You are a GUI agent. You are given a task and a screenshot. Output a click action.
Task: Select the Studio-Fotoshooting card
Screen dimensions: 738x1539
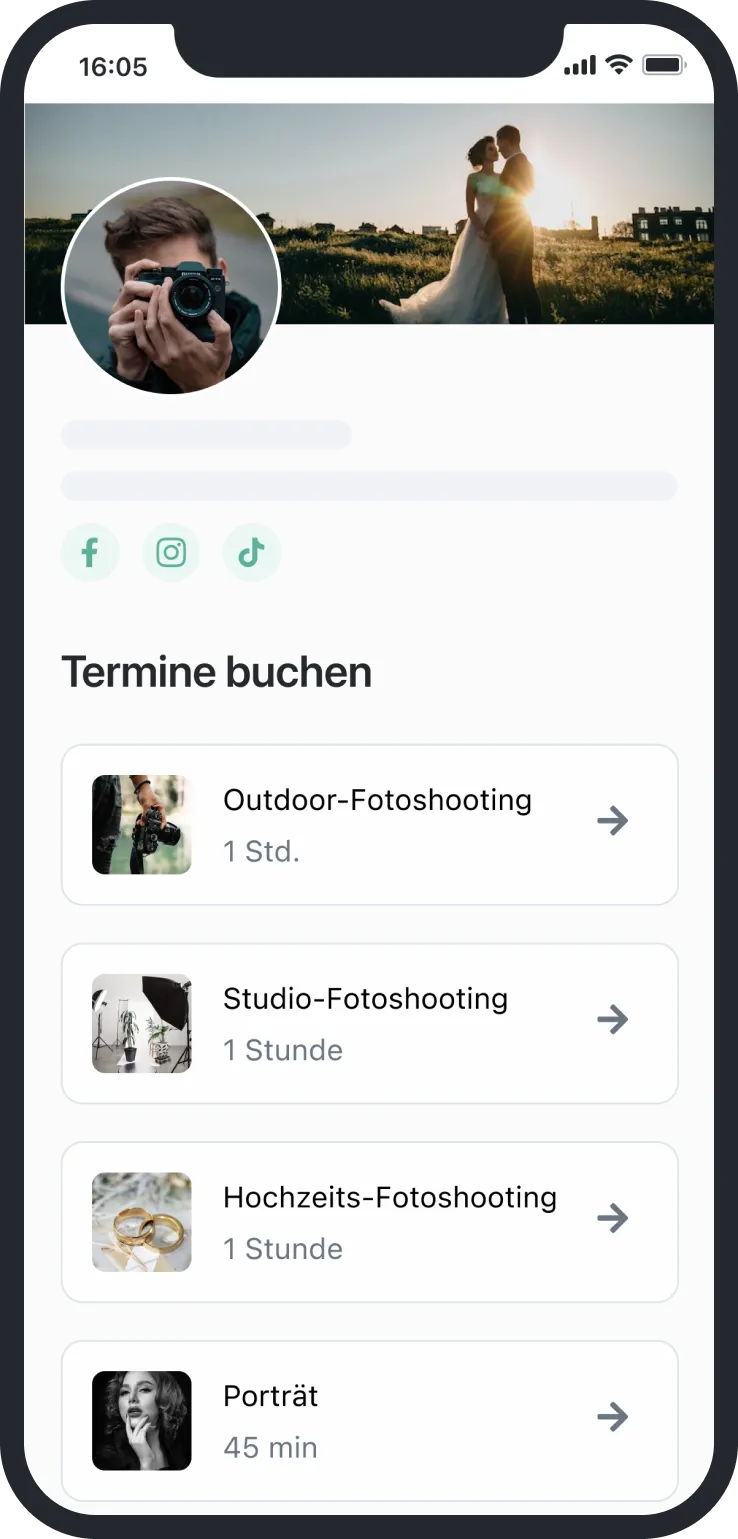[x=370, y=1023]
